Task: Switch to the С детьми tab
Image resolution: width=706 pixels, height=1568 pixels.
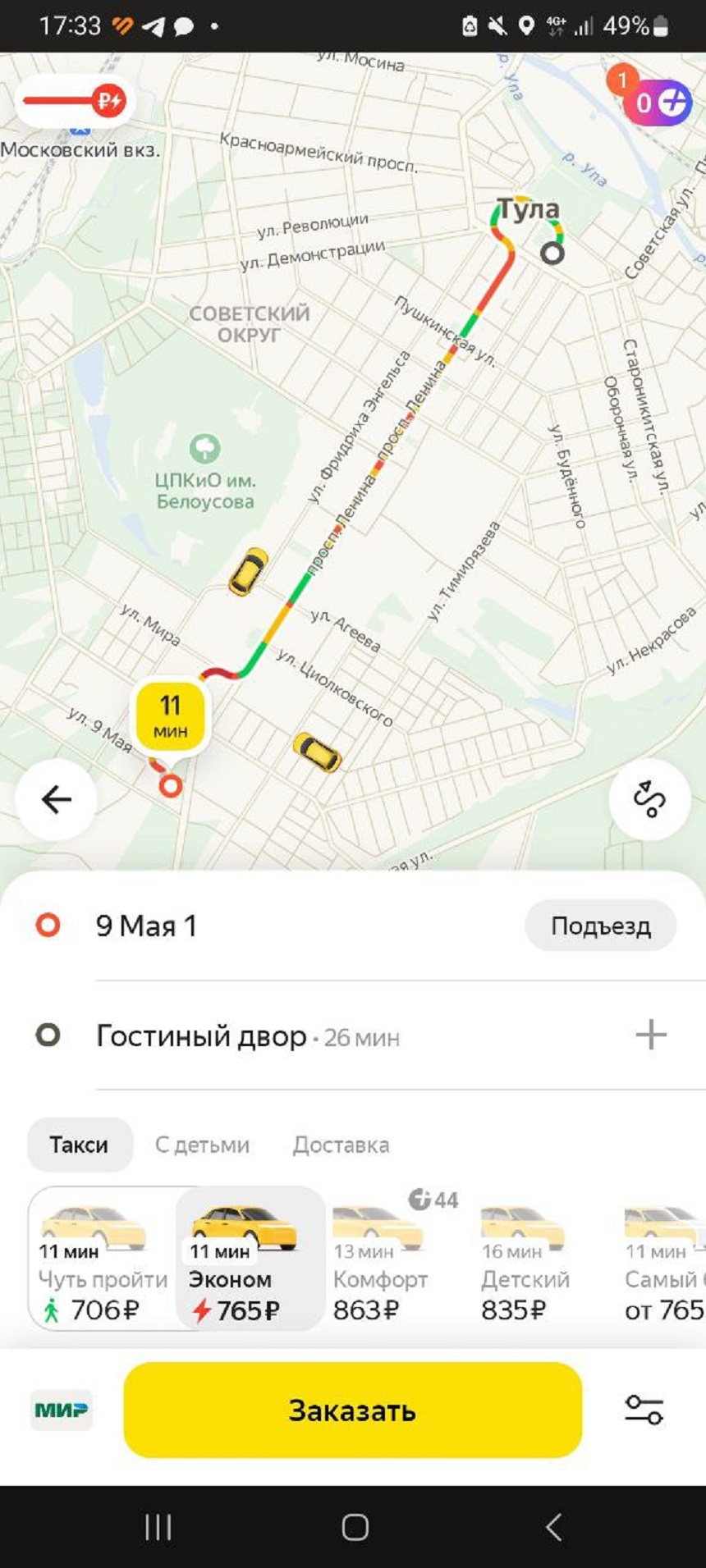Action: click(202, 1145)
